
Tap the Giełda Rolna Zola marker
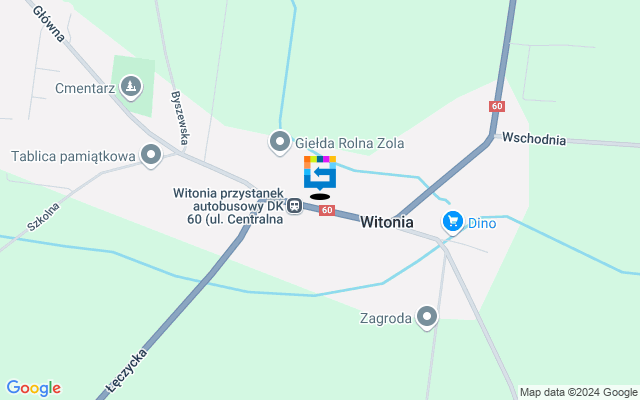(280, 142)
